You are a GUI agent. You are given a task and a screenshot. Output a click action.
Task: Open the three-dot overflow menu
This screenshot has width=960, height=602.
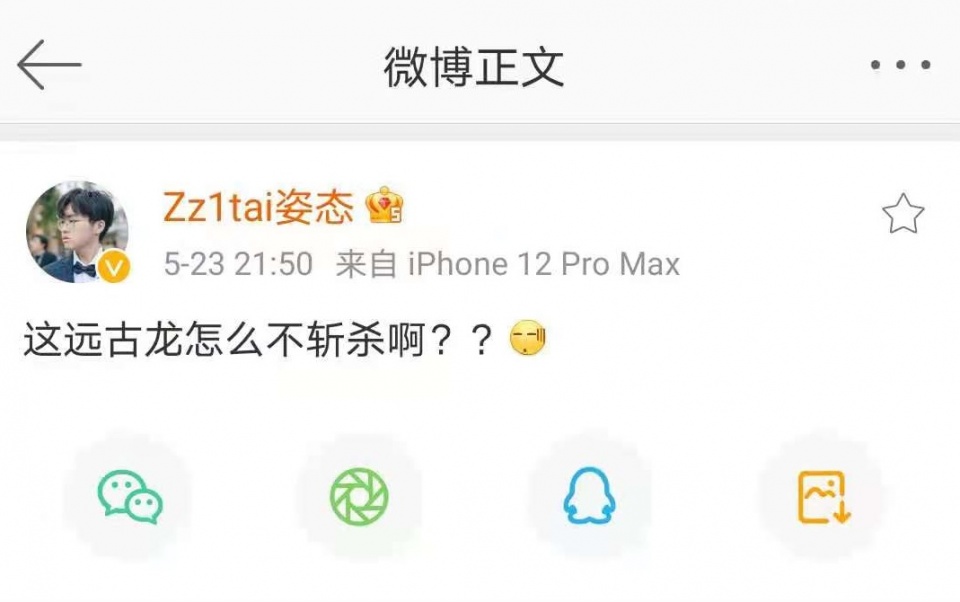click(900, 66)
